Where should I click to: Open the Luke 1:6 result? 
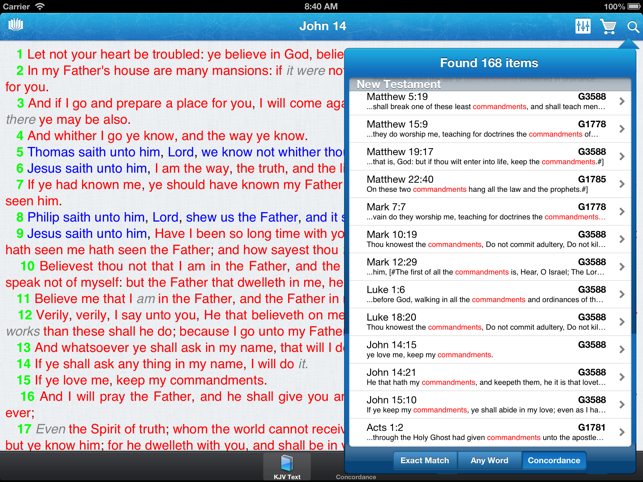pyautogui.click(x=490, y=294)
